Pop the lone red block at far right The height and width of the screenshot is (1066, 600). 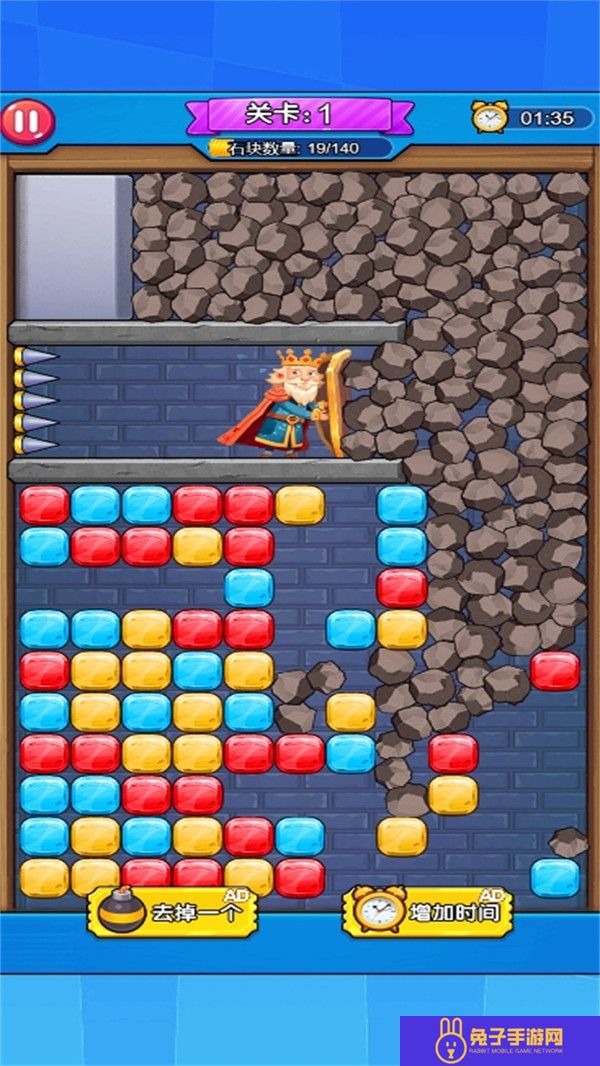pos(554,670)
